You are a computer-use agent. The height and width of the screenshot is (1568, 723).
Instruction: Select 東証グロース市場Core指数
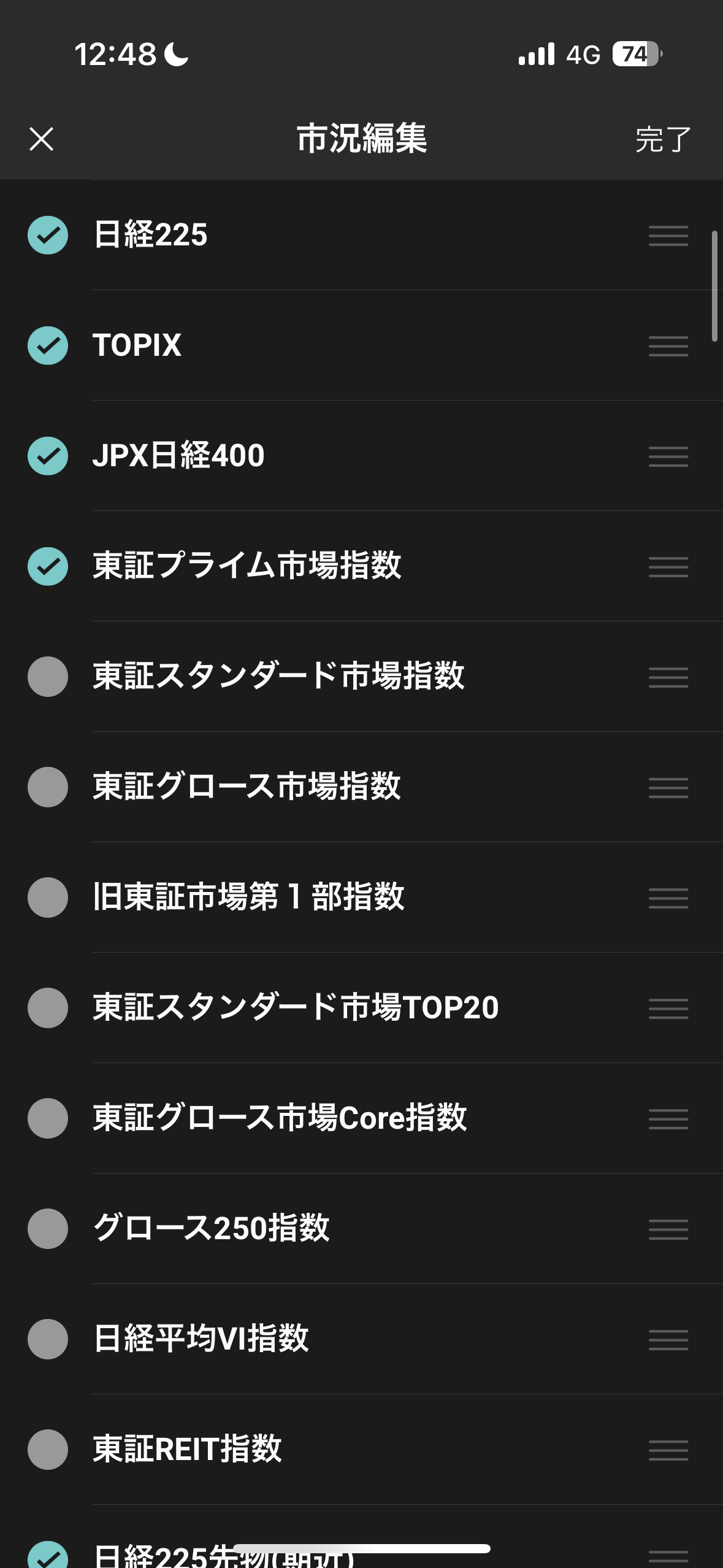coord(48,1118)
